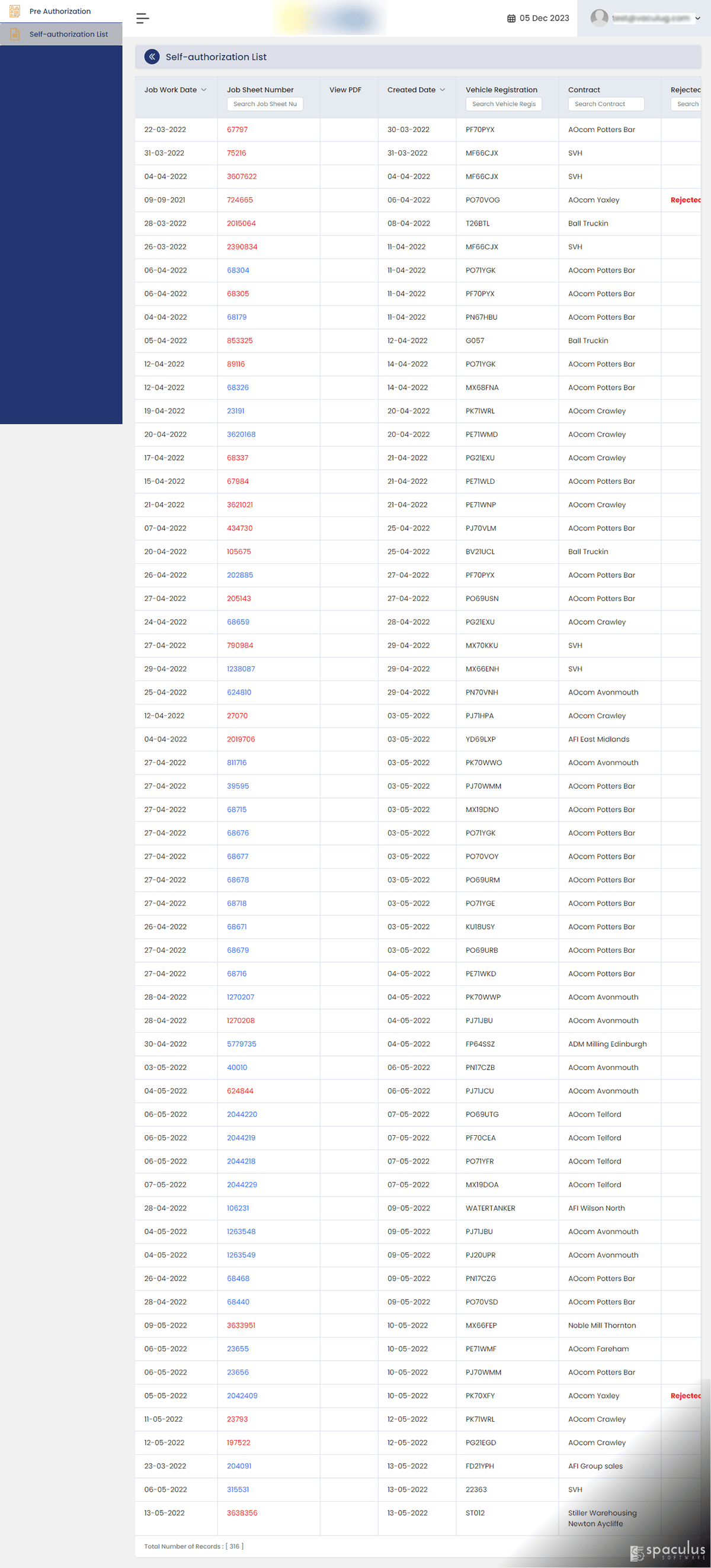Toggle the hamburger sidebar menu
Image resolution: width=711 pixels, height=1568 pixels.
143,18
